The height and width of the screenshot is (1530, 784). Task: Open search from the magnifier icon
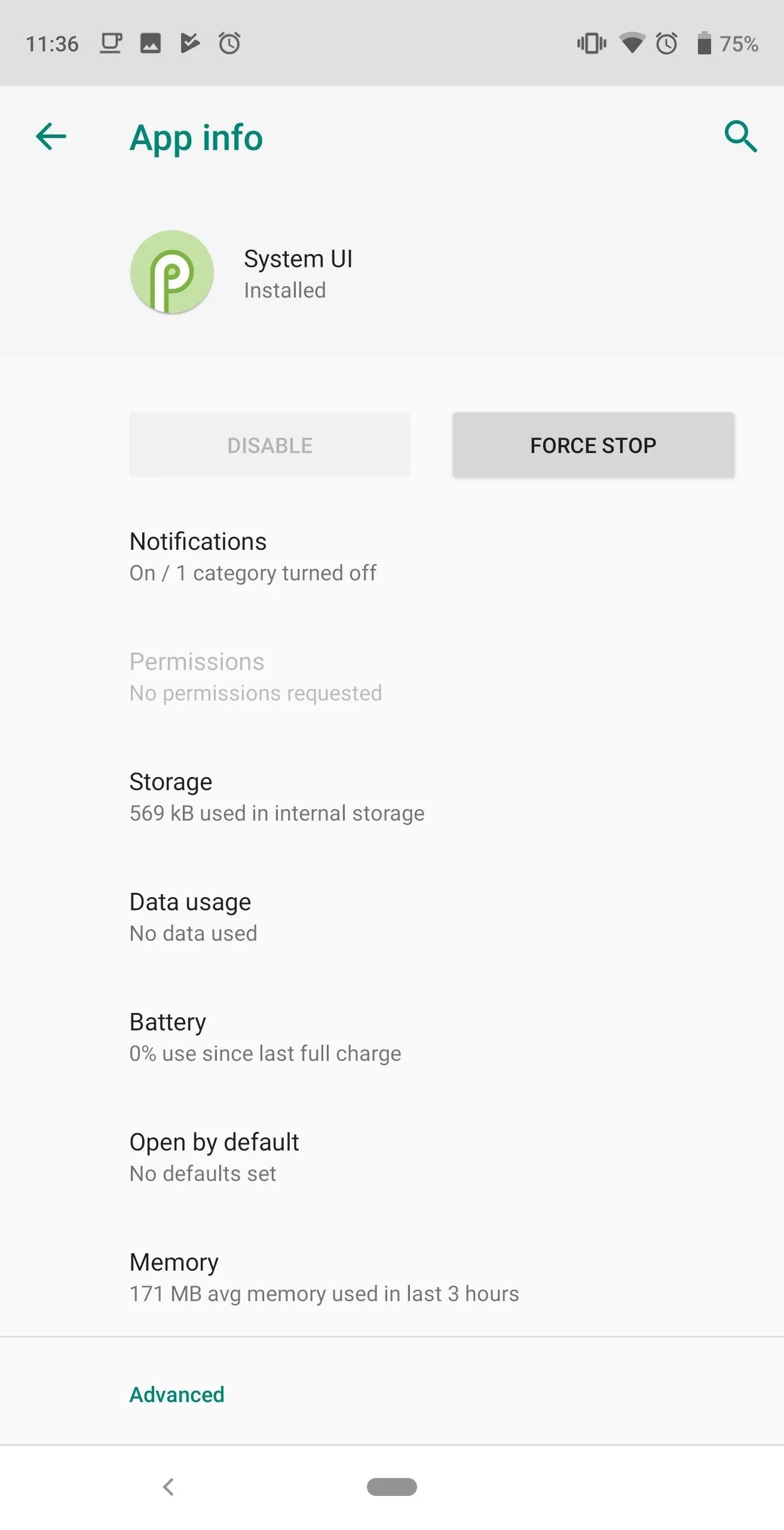click(740, 137)
